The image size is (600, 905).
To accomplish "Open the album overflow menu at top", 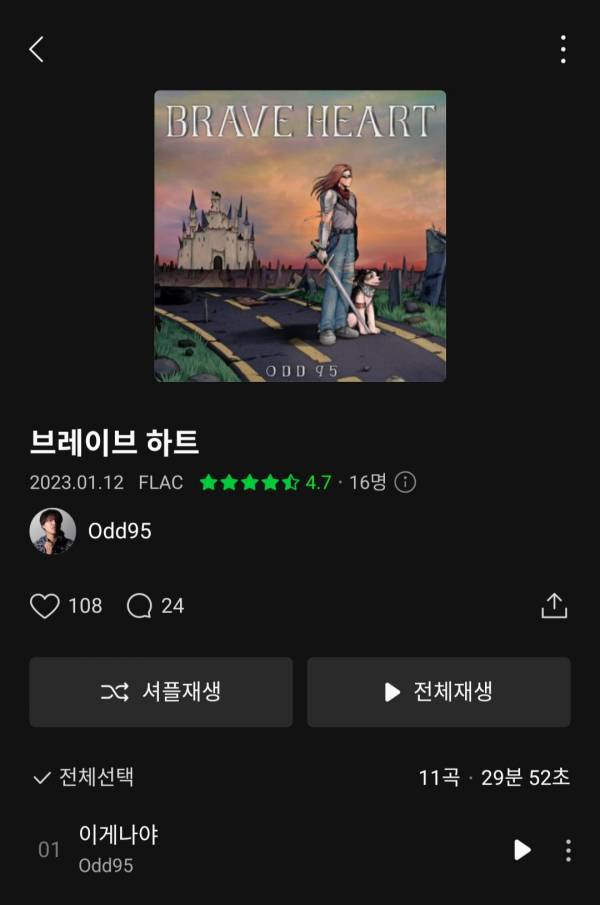I will (x=563, y=49).
